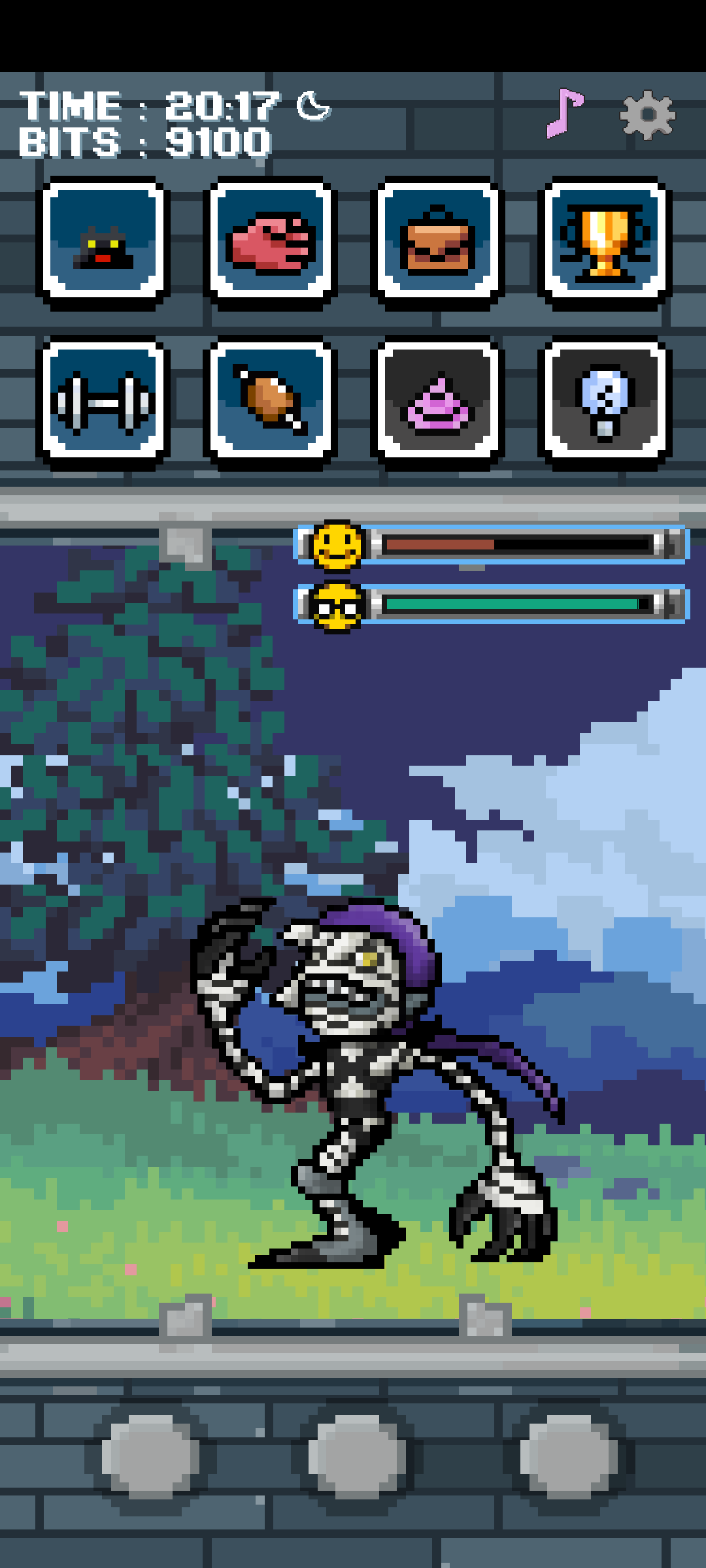
Task: Start training with the dumbbell button
Action: [x=103, y=403]
